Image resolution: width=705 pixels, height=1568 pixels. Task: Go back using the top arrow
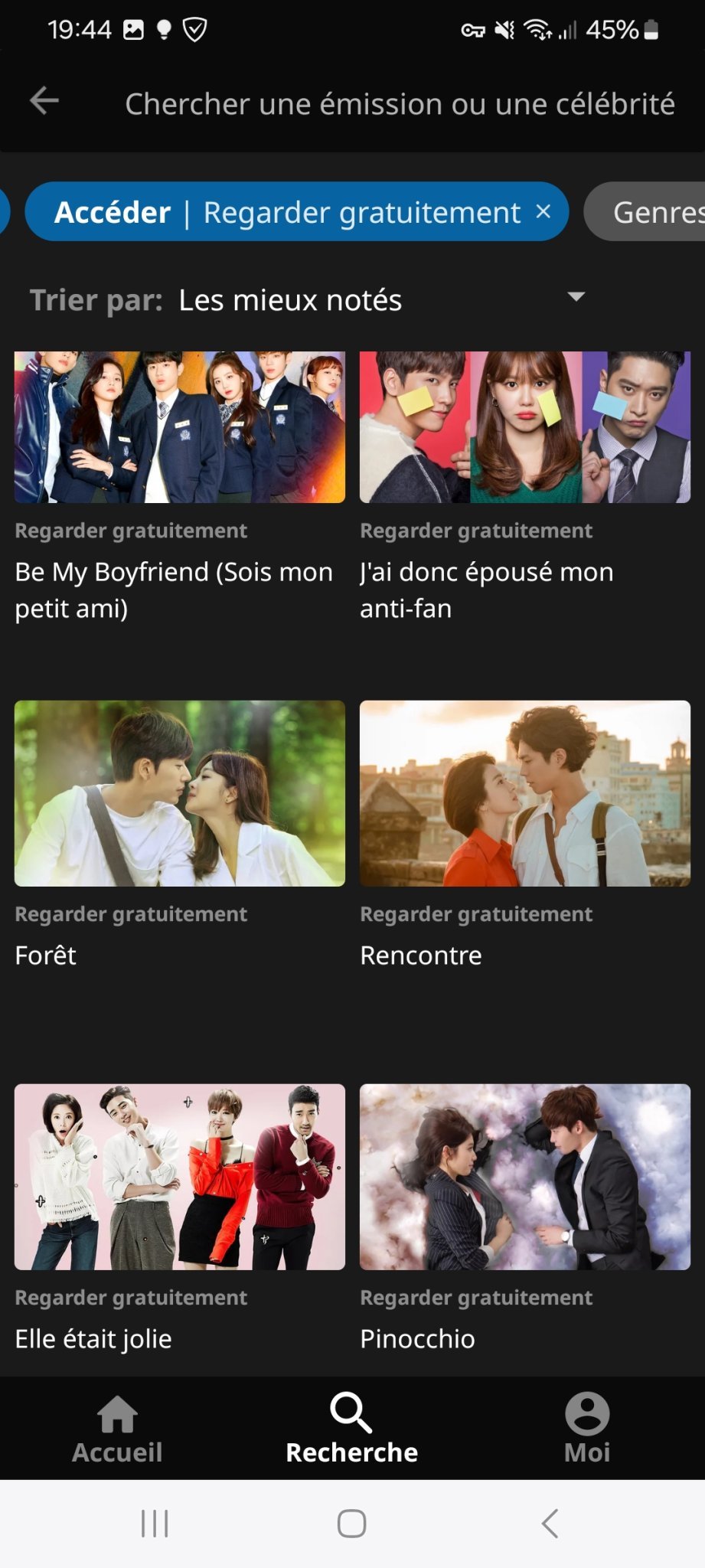44,101
